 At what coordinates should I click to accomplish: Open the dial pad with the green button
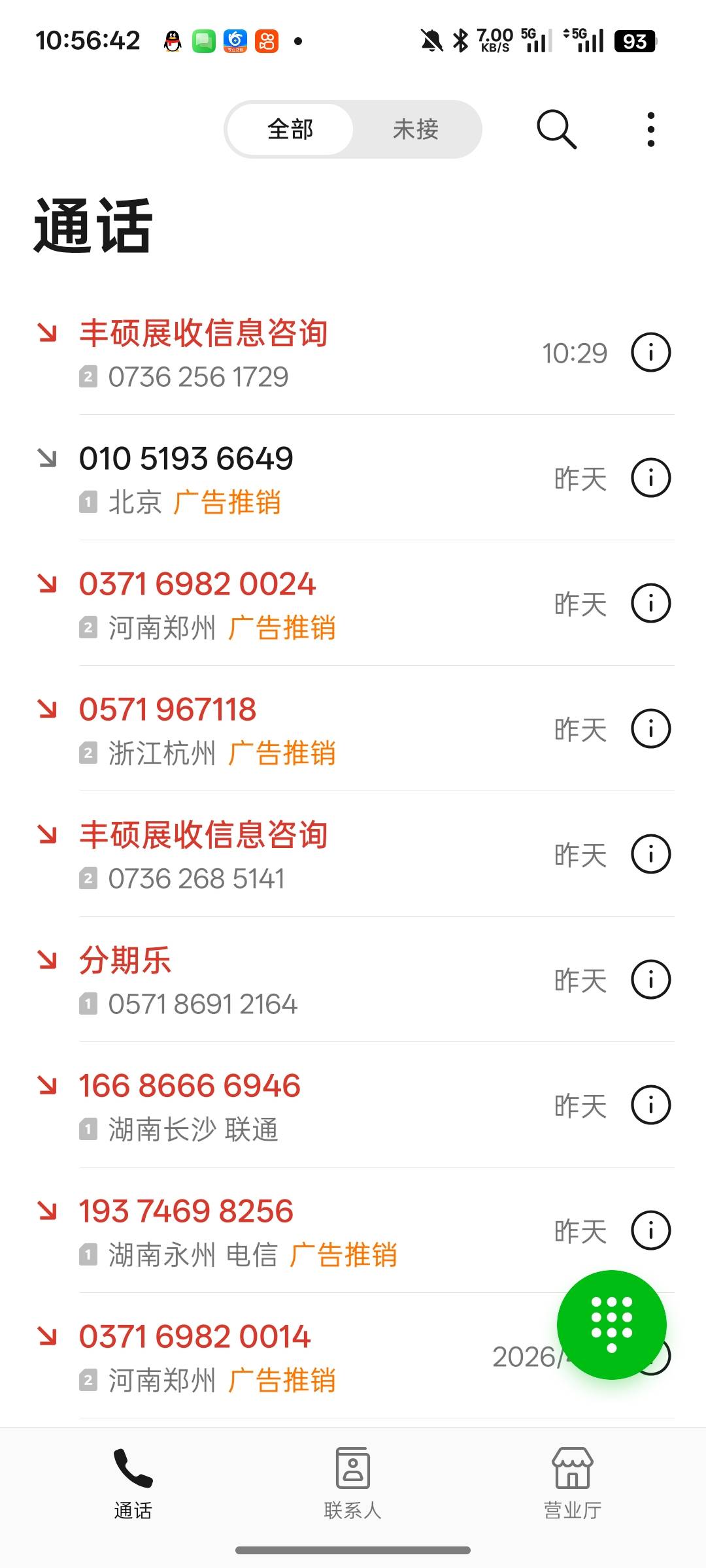point(612,1325)
